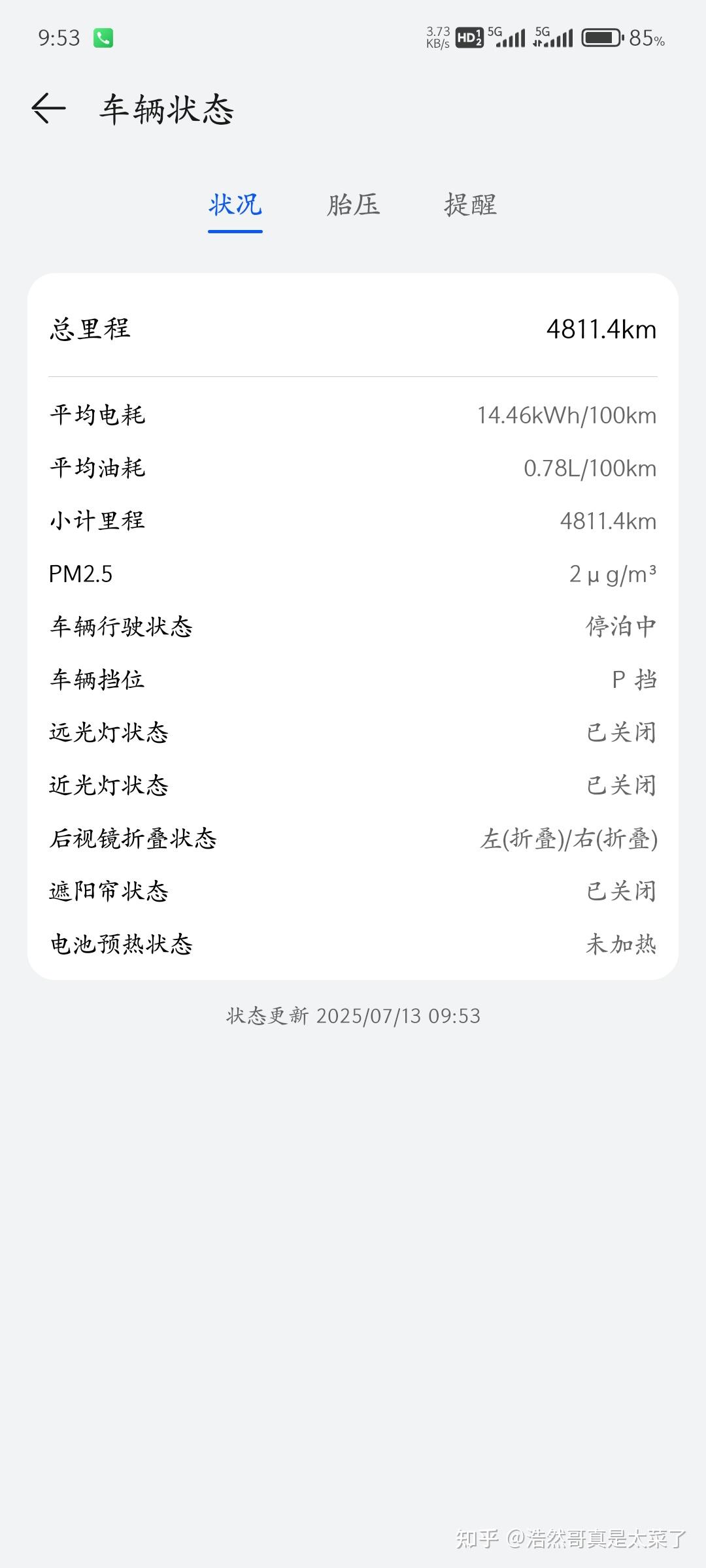Switch to the 胎压 tab

353,205
